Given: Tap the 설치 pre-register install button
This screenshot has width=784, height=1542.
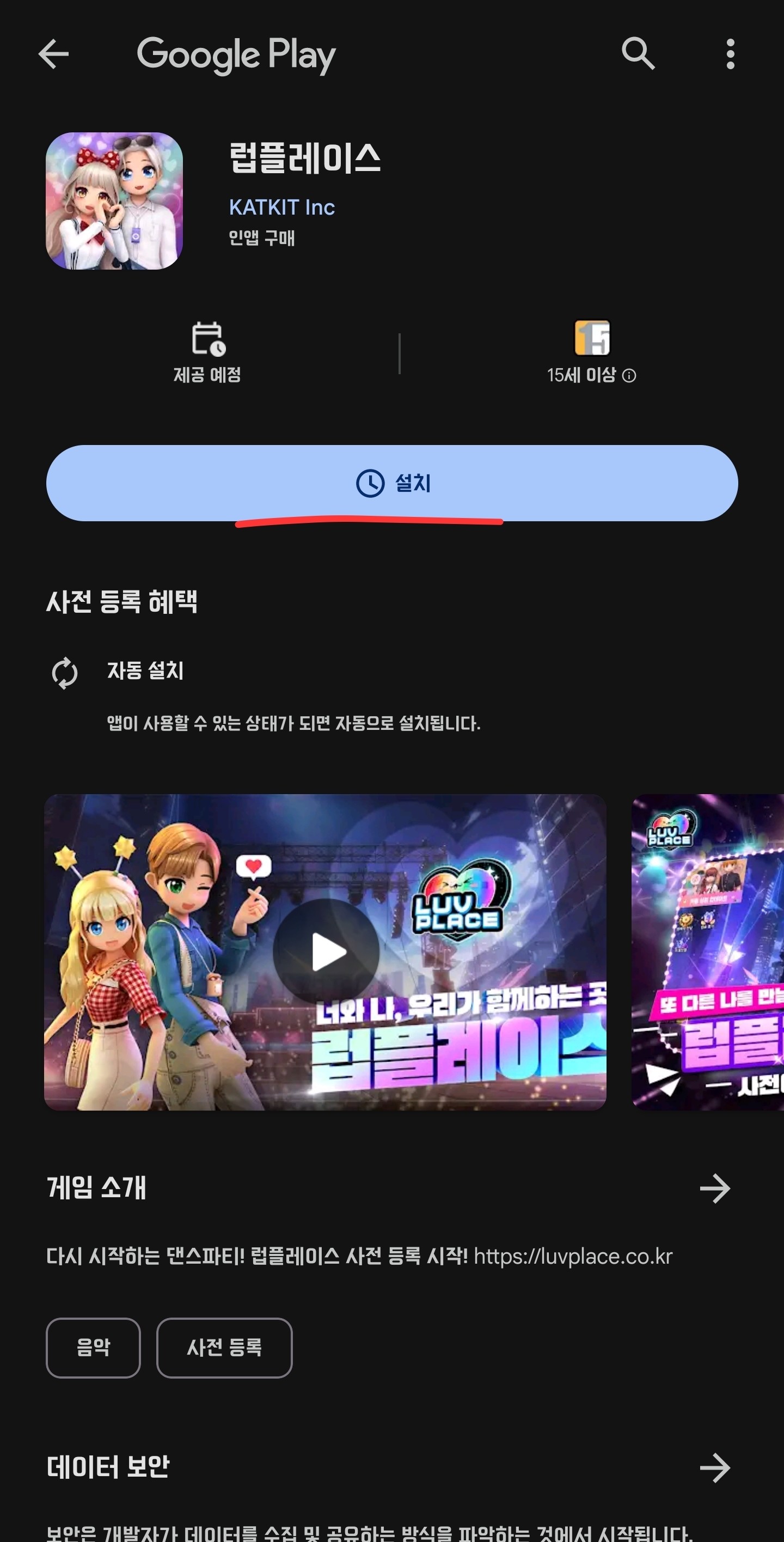Looking at the screenshot, I should tap(392, 483).
